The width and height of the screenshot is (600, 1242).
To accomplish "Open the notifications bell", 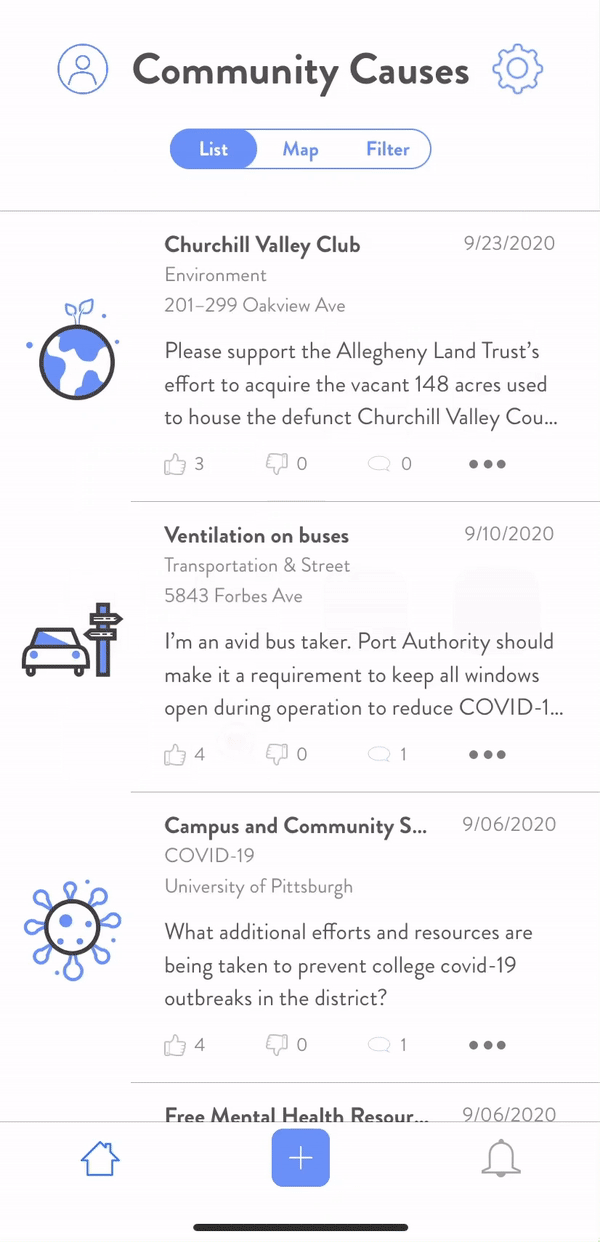I will point(501,1158).
